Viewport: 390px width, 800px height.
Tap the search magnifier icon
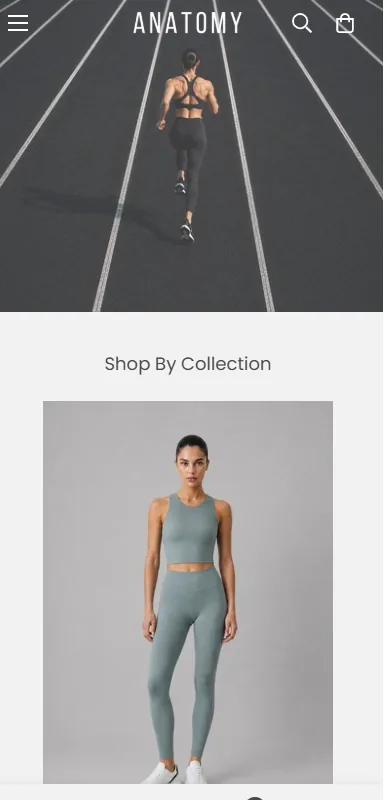[302, 23]
